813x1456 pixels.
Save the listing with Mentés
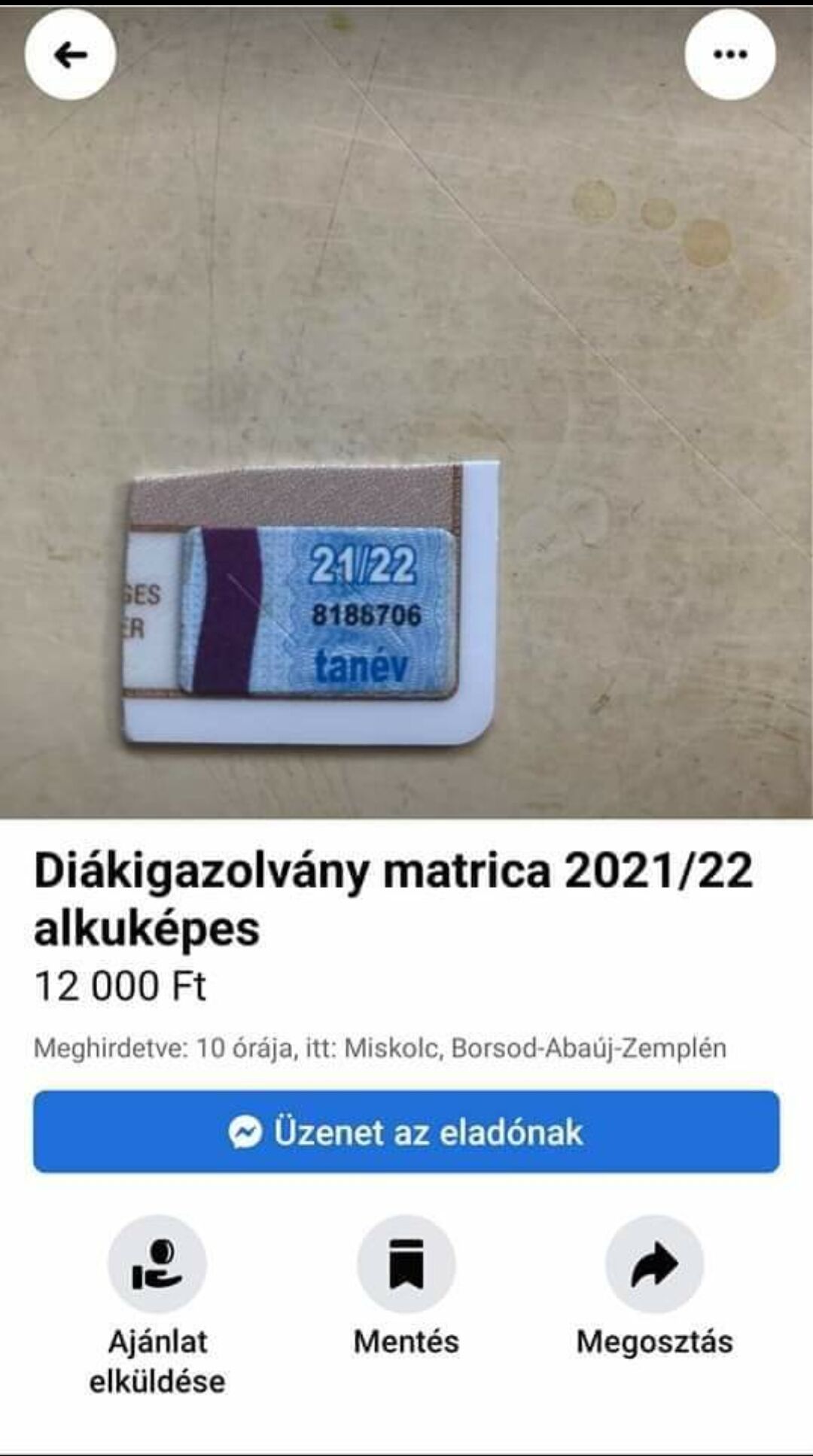click(406, 1265)
